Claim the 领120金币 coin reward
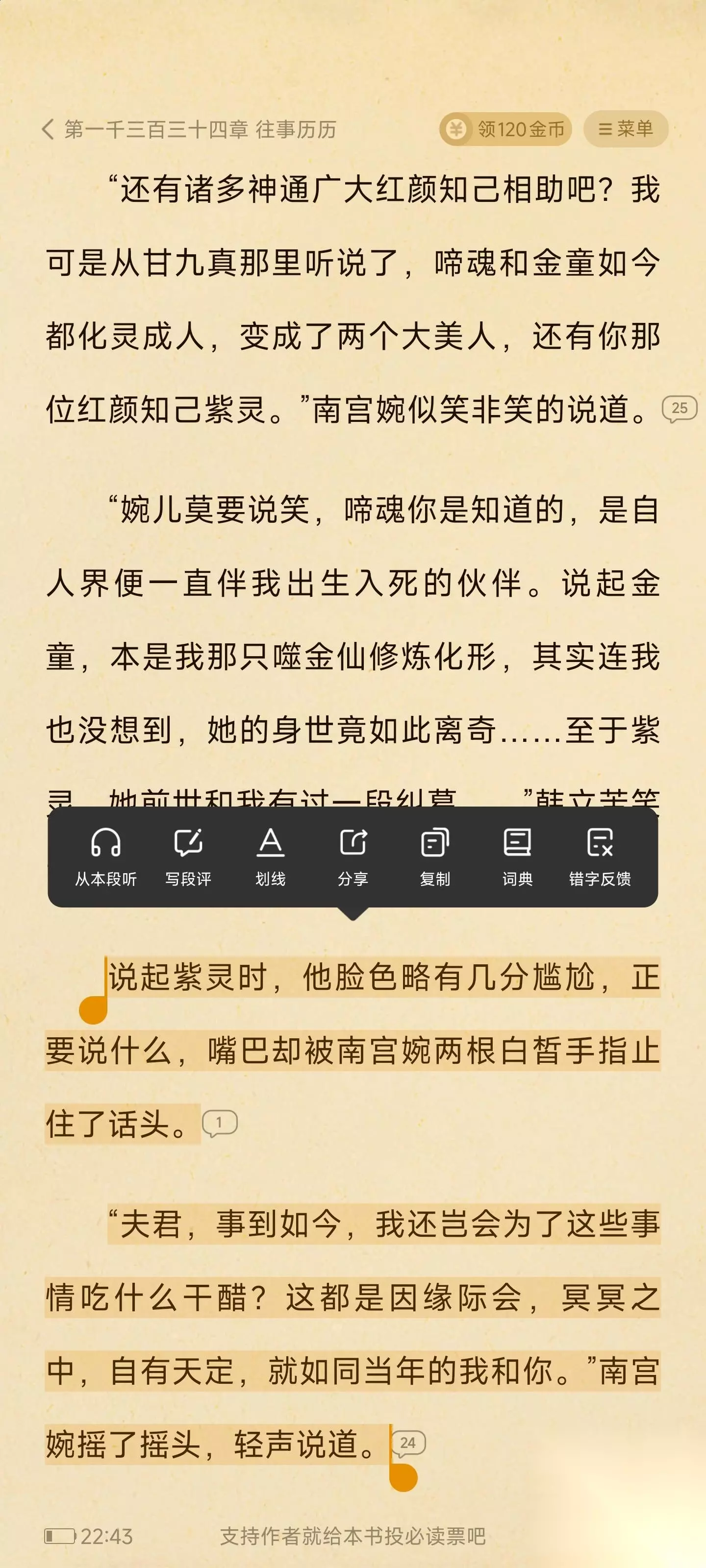Image resolution: width=706 pixels, height=1568 pixels. tap(505, 129)
